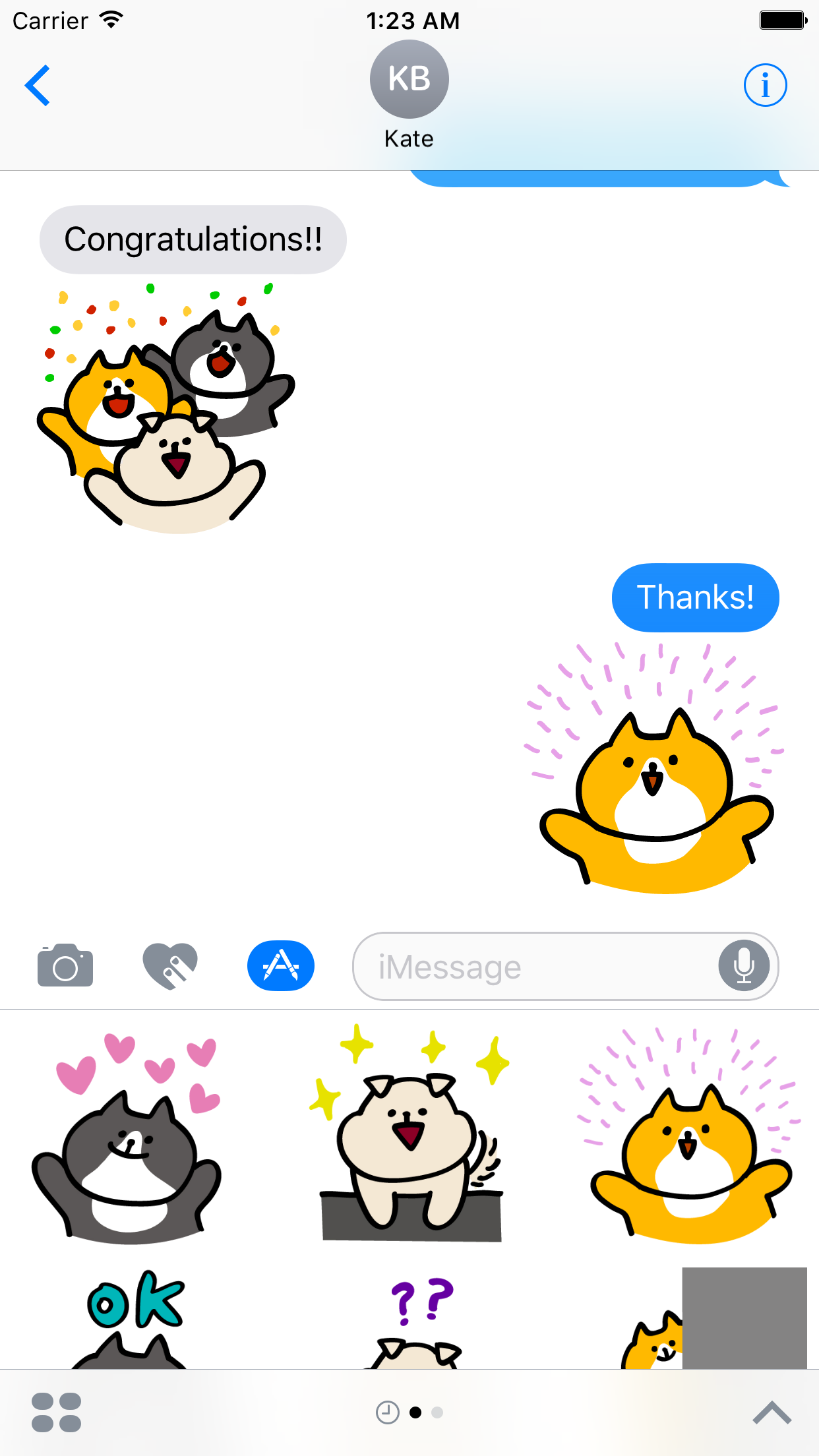
Task: Focus the iMessage text field
Action: [534, 967]
